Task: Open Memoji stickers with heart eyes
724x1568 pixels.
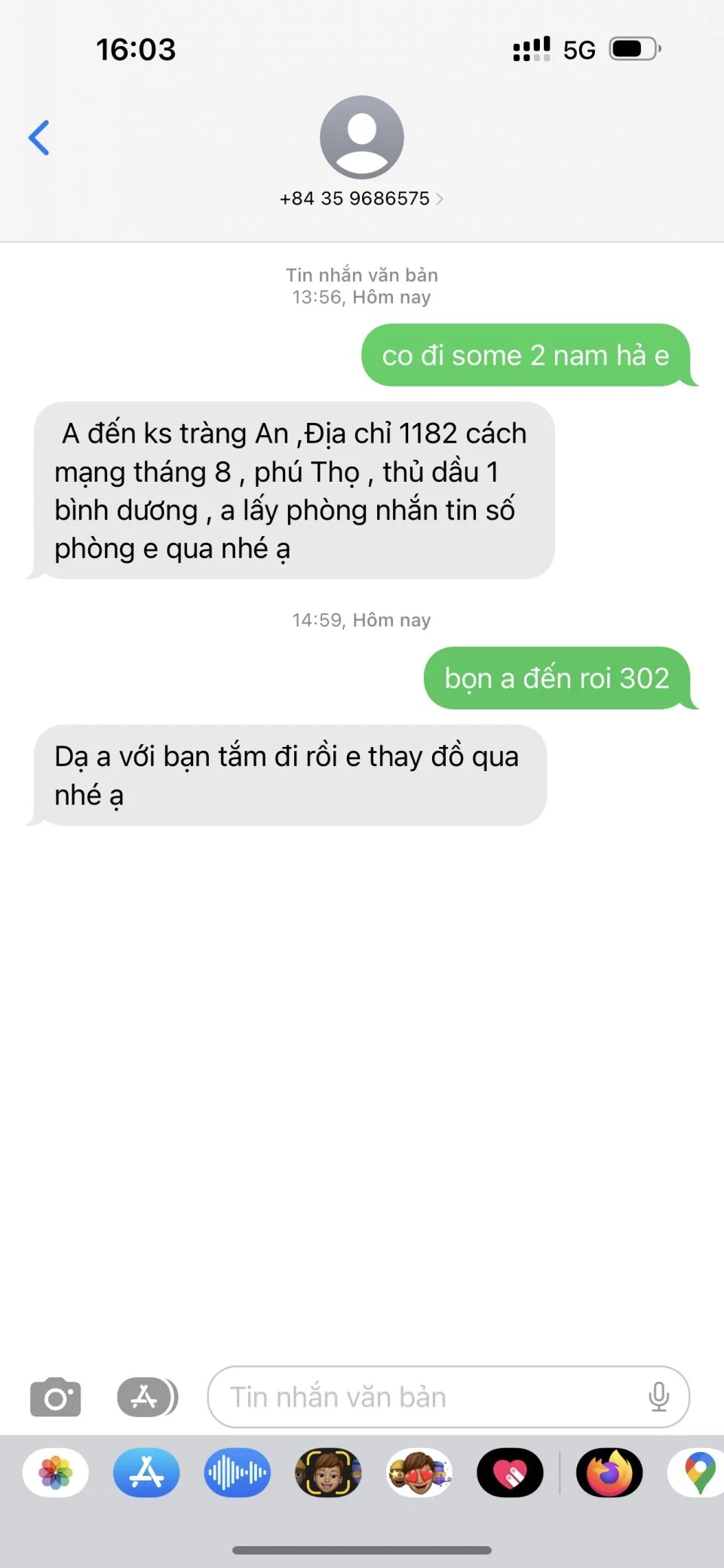Action: click(419, 1472)
